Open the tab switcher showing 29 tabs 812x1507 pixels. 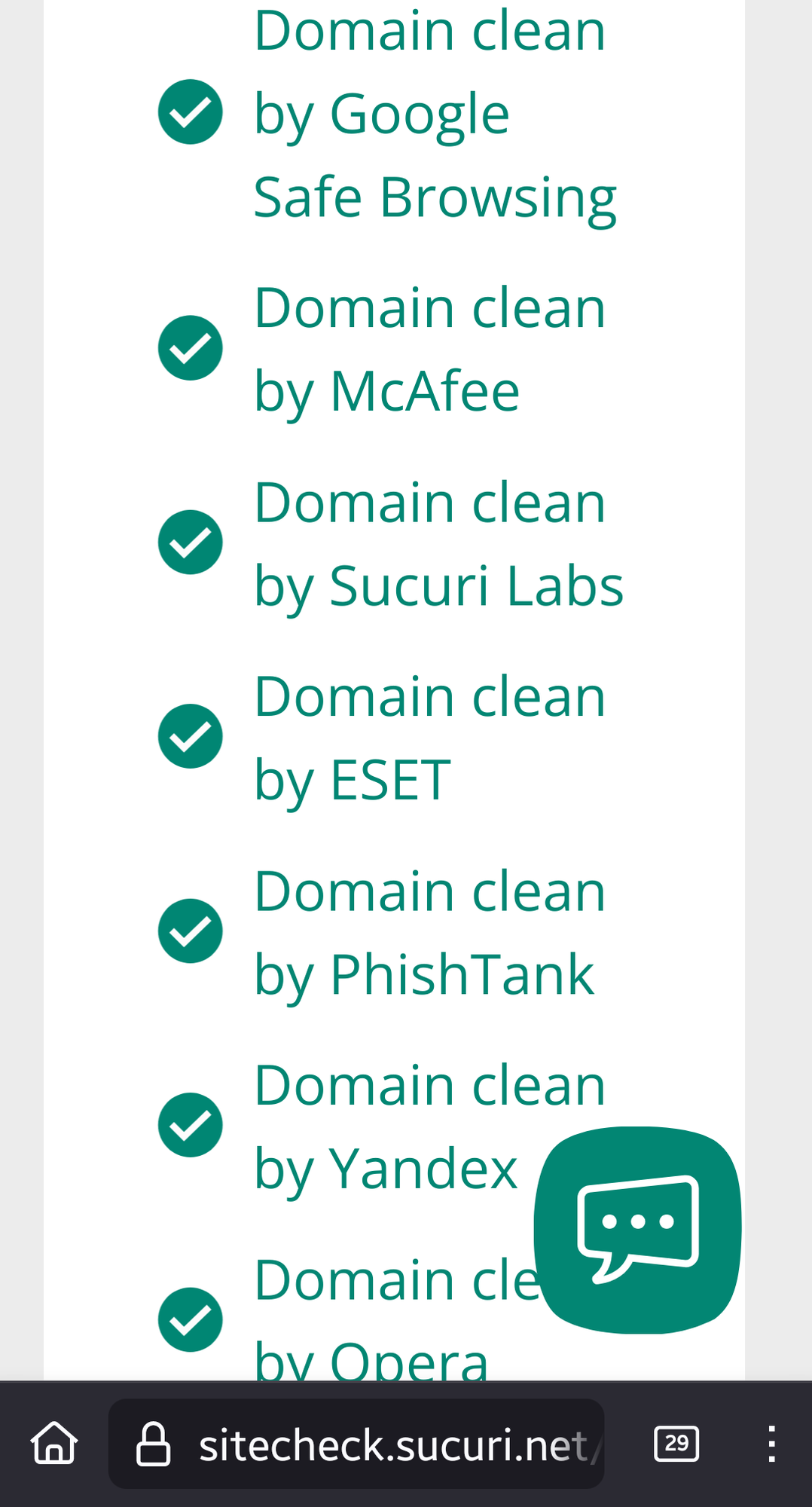tap(676, 1444)
